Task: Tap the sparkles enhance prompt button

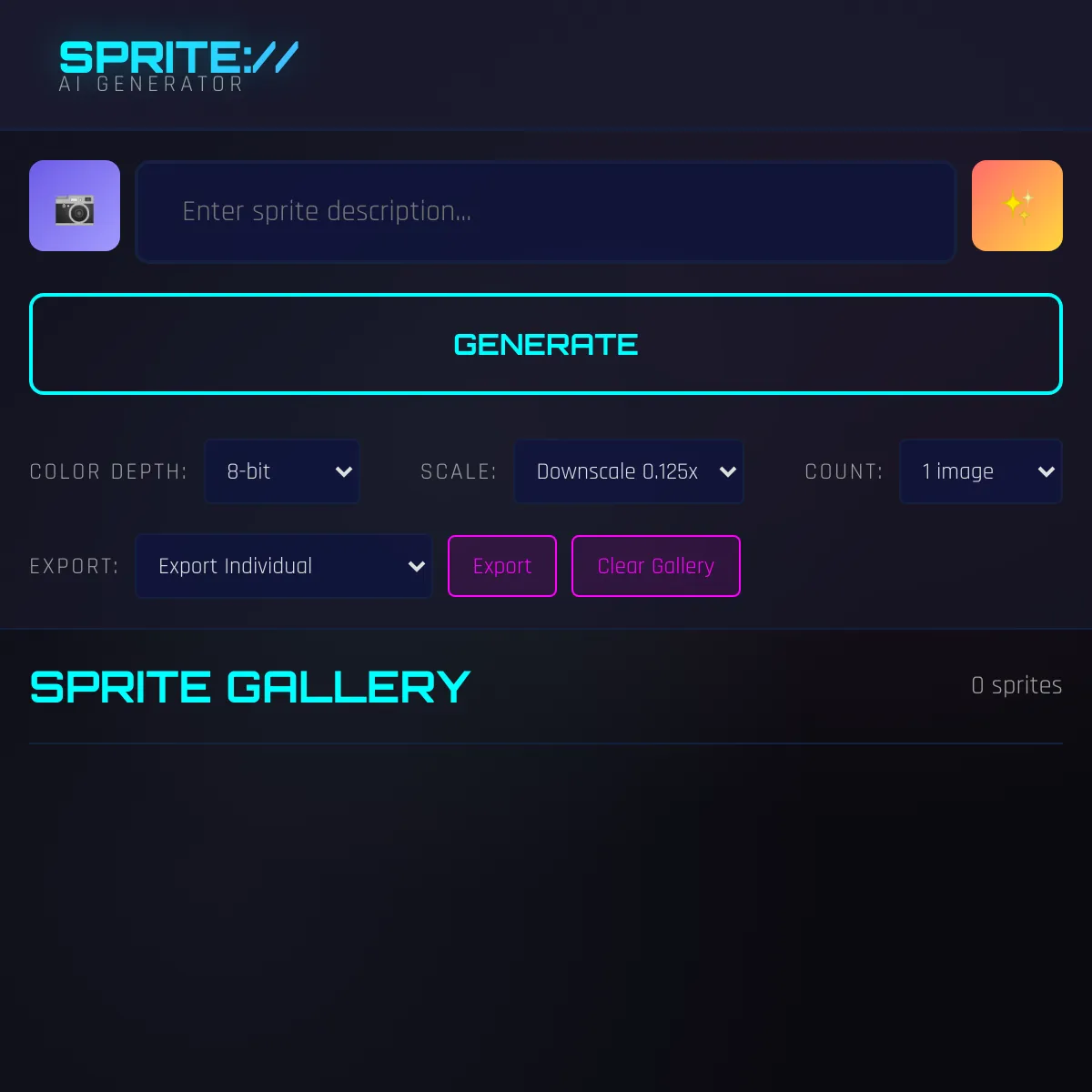Action: coord(1016,206)
